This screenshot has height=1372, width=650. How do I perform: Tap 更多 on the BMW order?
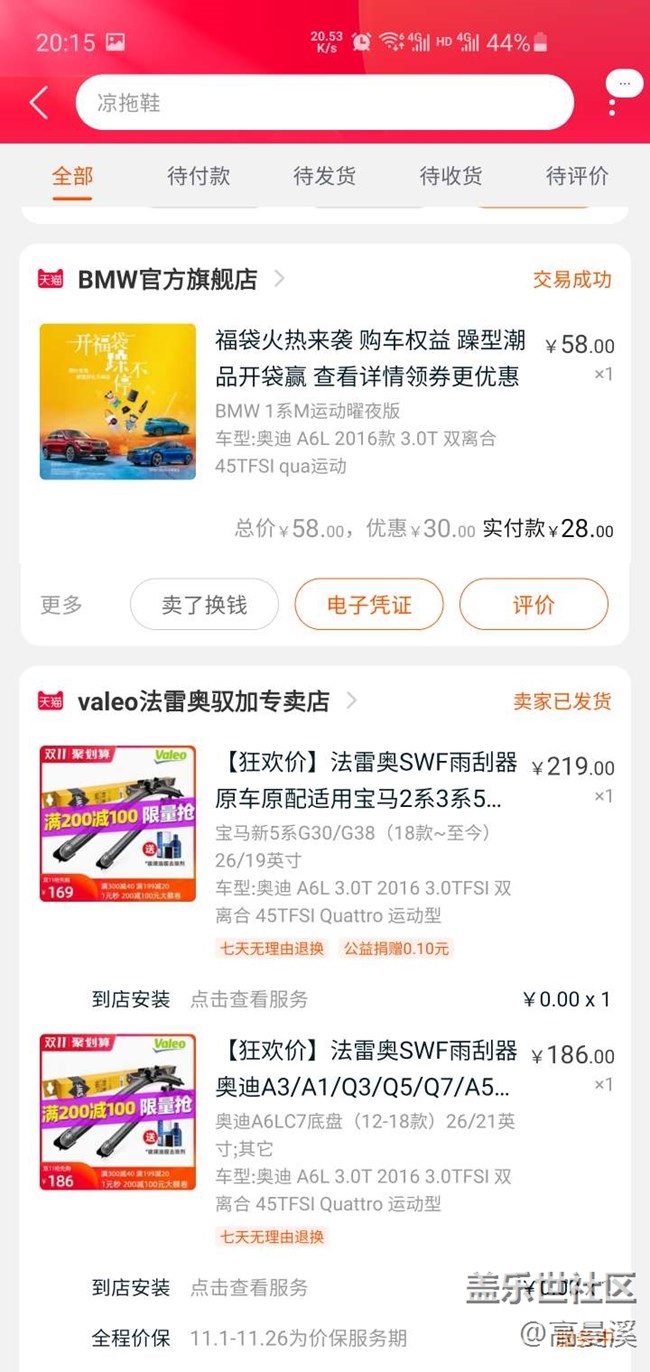coord(62,605)
